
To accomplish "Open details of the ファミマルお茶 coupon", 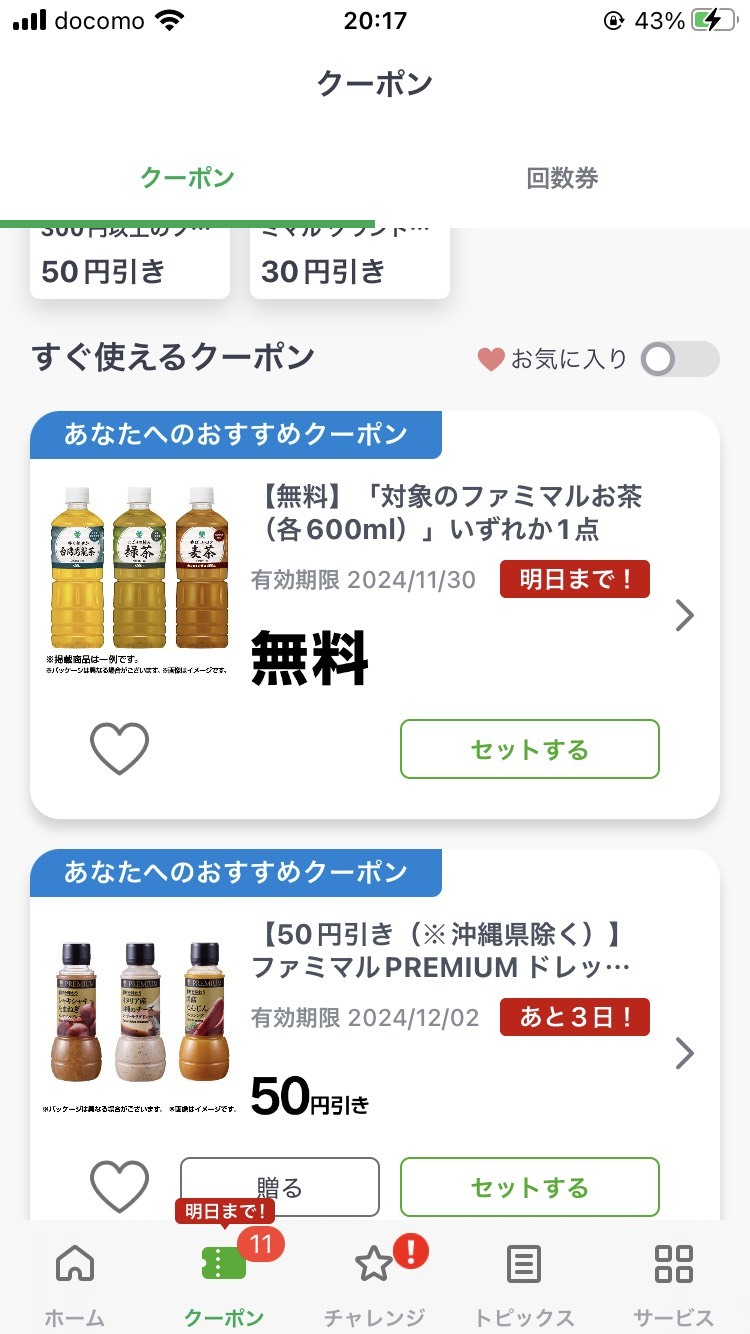I will [684, 615].
